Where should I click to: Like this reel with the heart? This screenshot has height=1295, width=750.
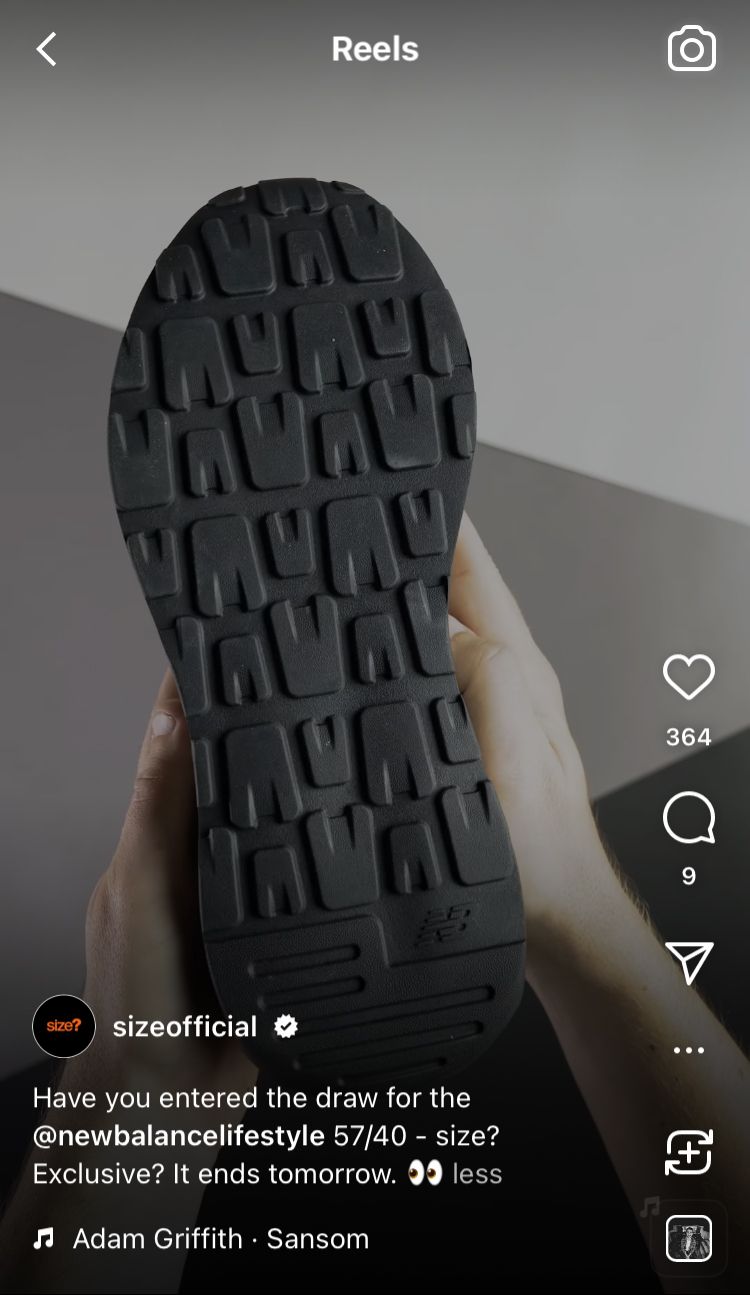(688, 677)
